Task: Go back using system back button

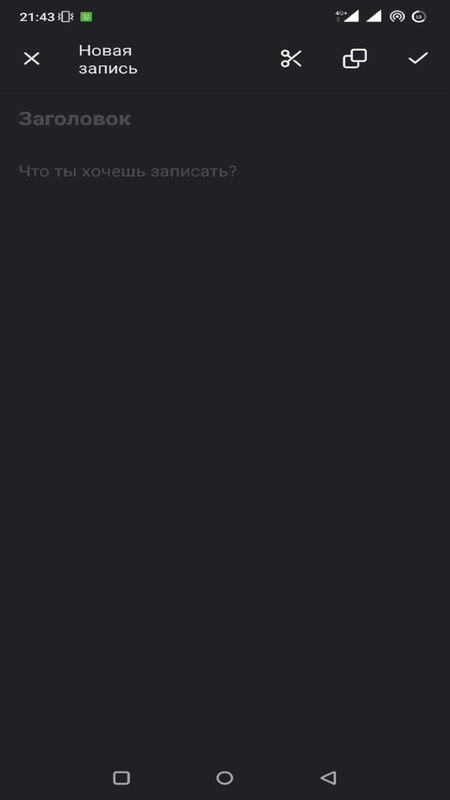Action: [328, 778]
